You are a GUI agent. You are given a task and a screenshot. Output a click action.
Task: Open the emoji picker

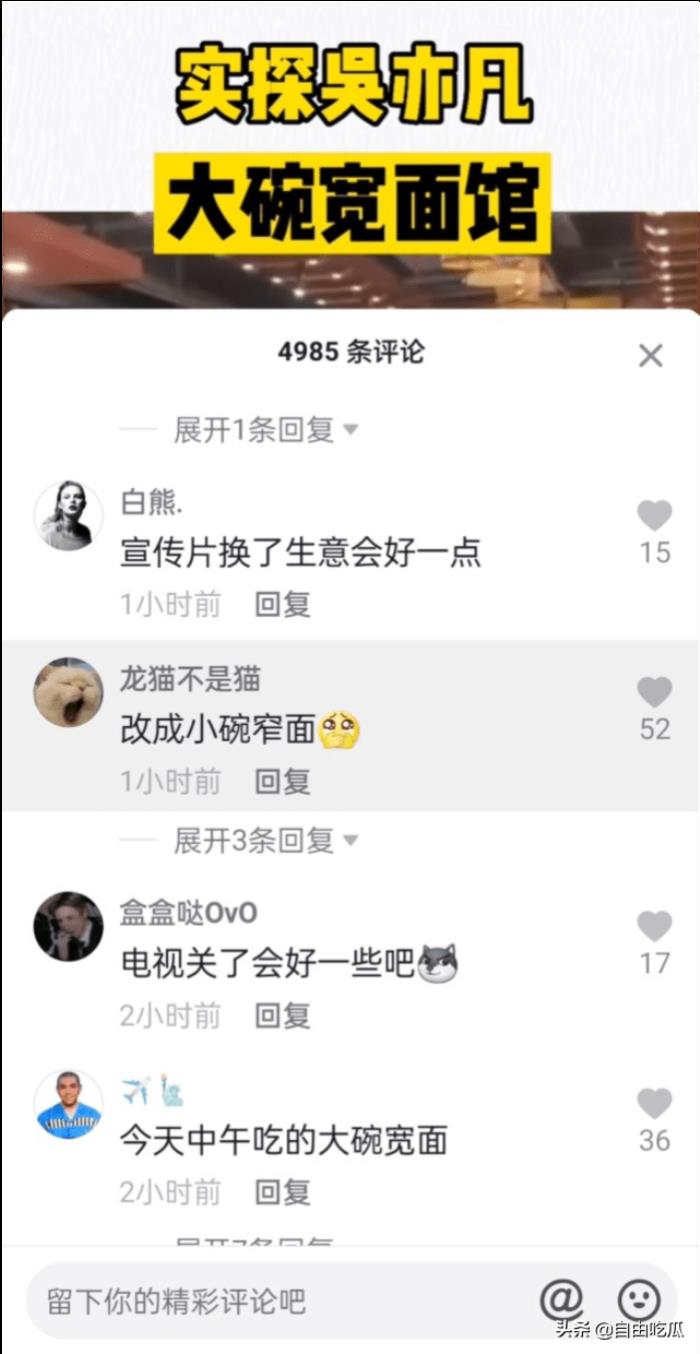tap(638, 1300)
